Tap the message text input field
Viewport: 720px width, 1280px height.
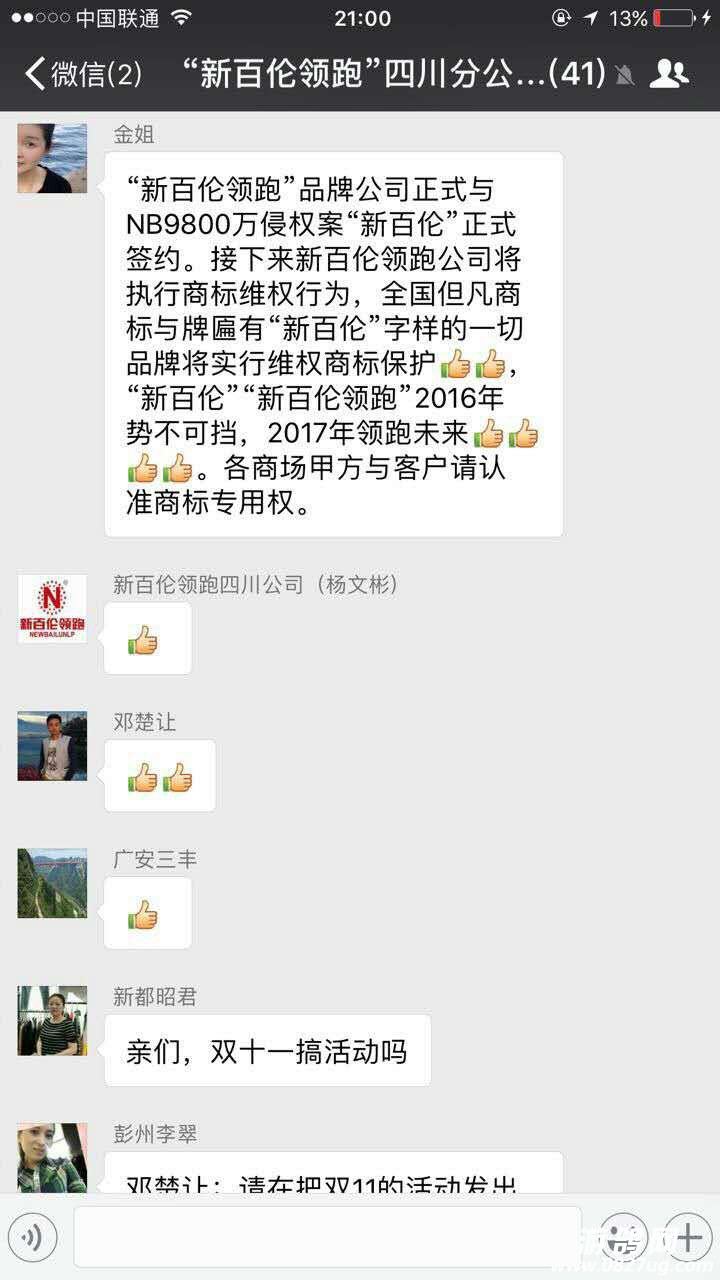pyautogui.click(x=327, y=1238)
